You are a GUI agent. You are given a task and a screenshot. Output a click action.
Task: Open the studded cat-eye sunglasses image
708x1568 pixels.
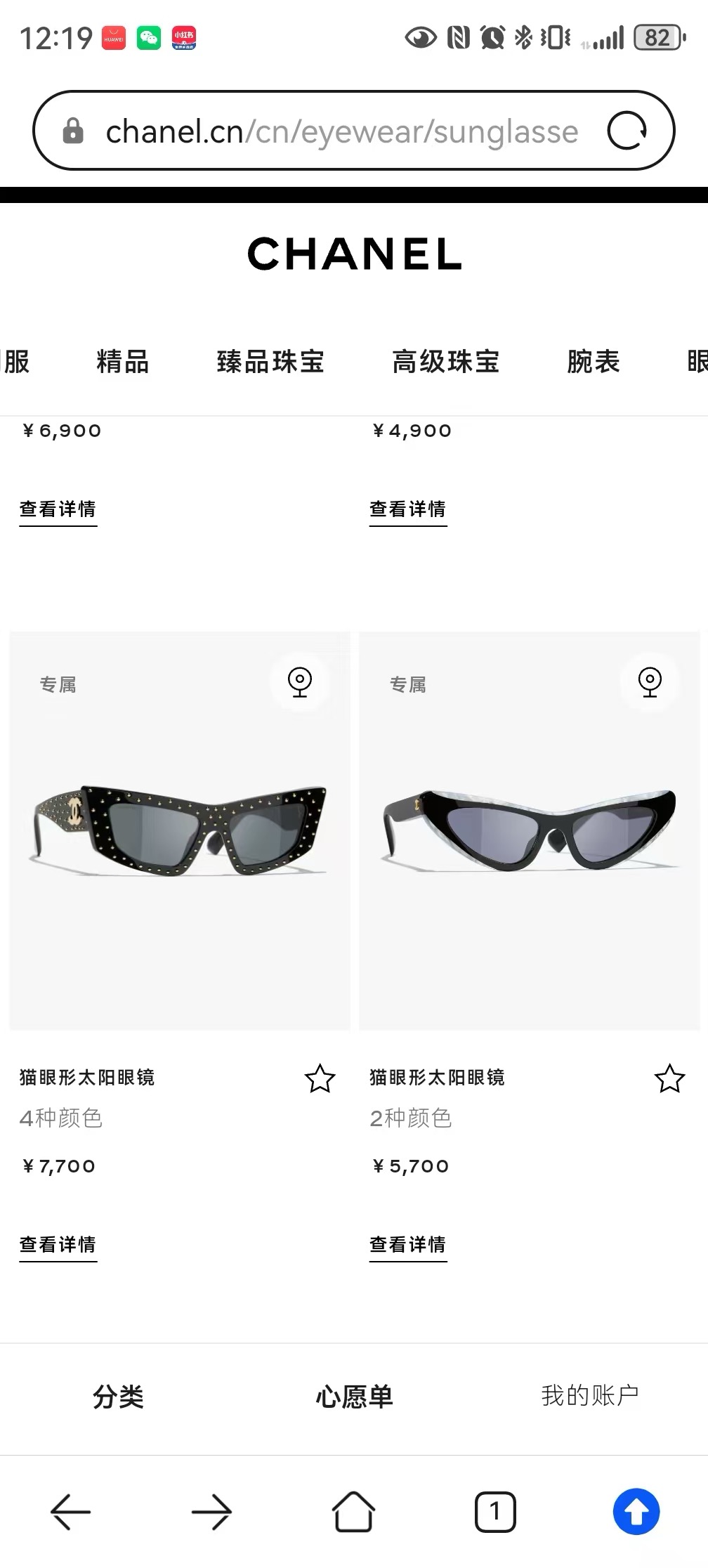[179, 831]
